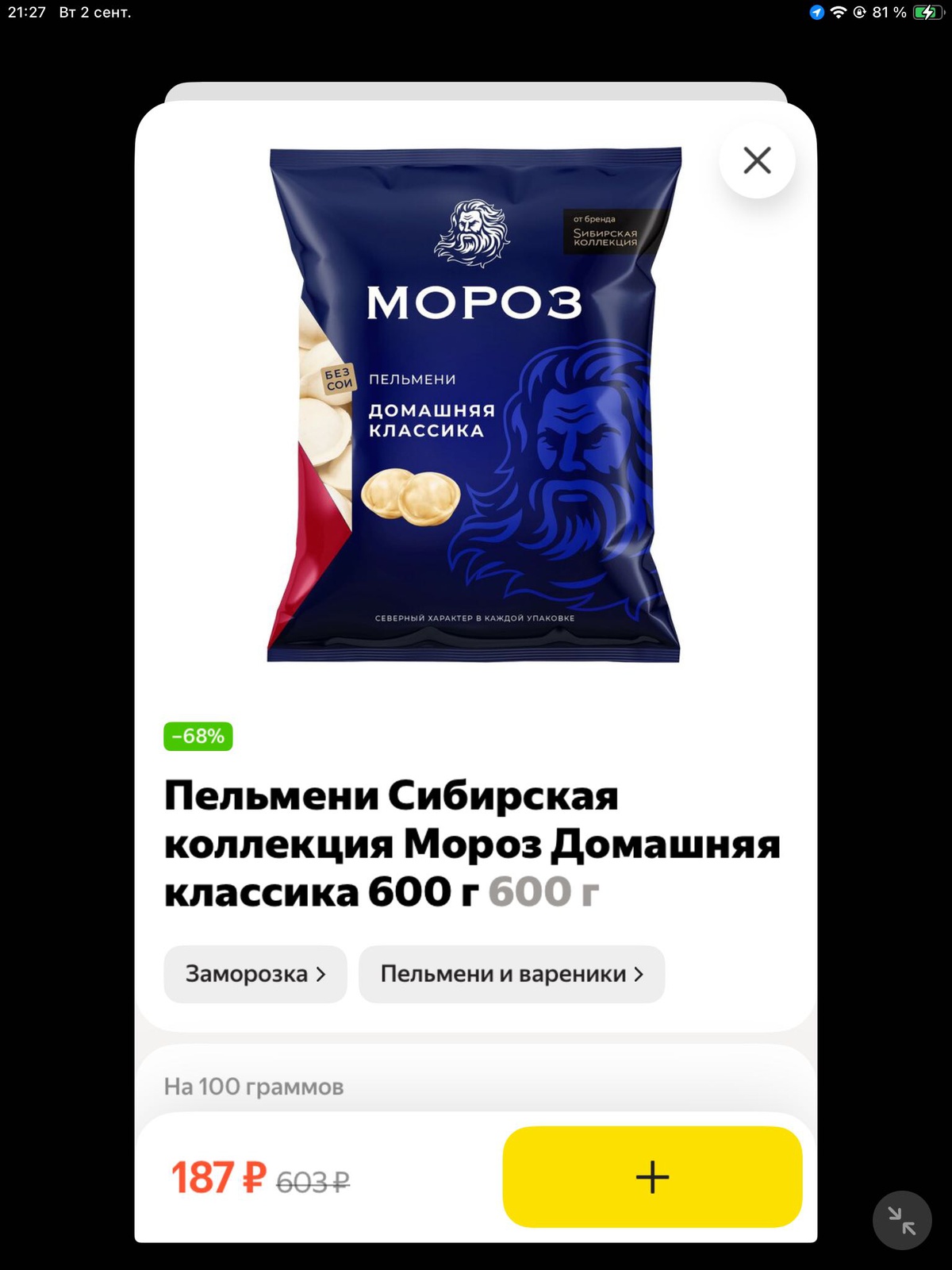Open the Заморозка category chip

tap(255, 974)
